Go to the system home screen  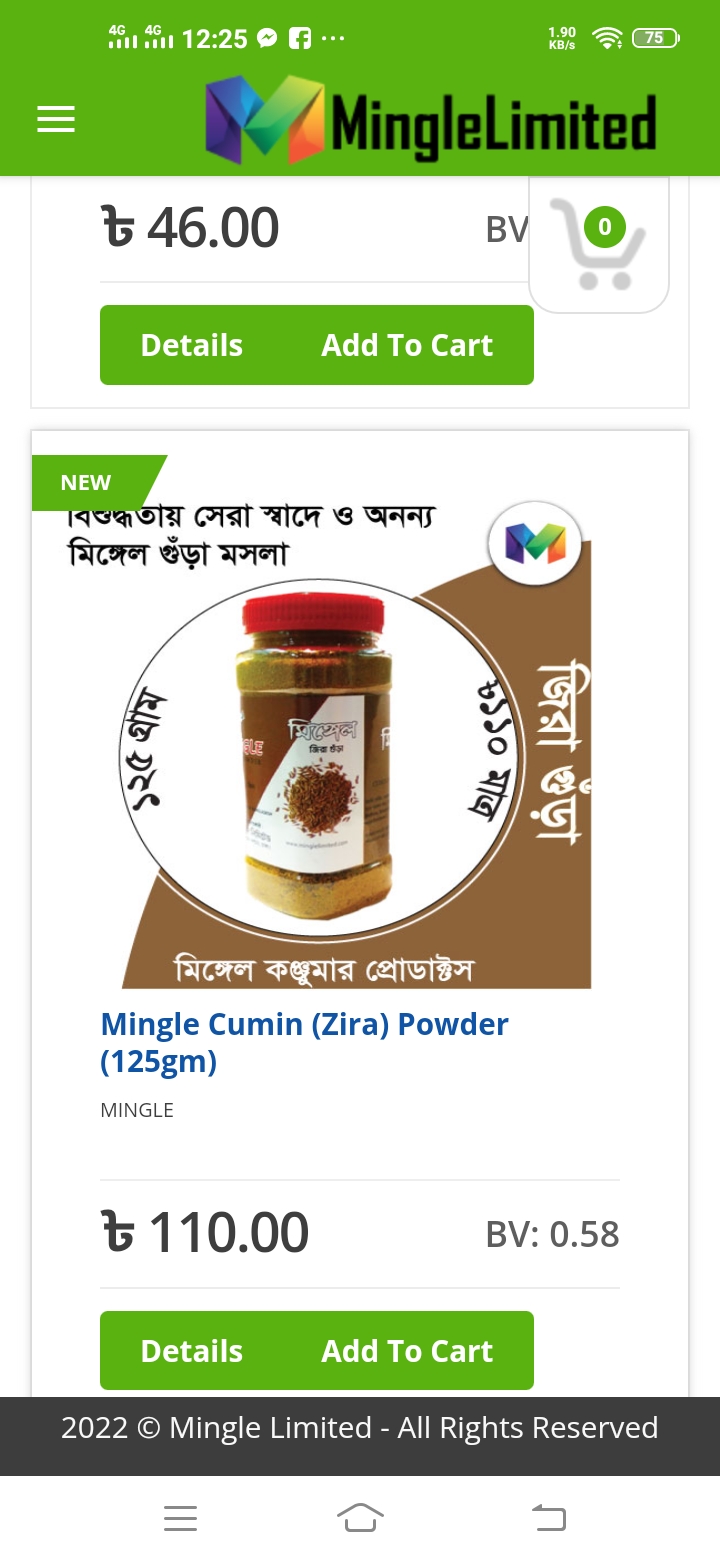pos(360,1518)
